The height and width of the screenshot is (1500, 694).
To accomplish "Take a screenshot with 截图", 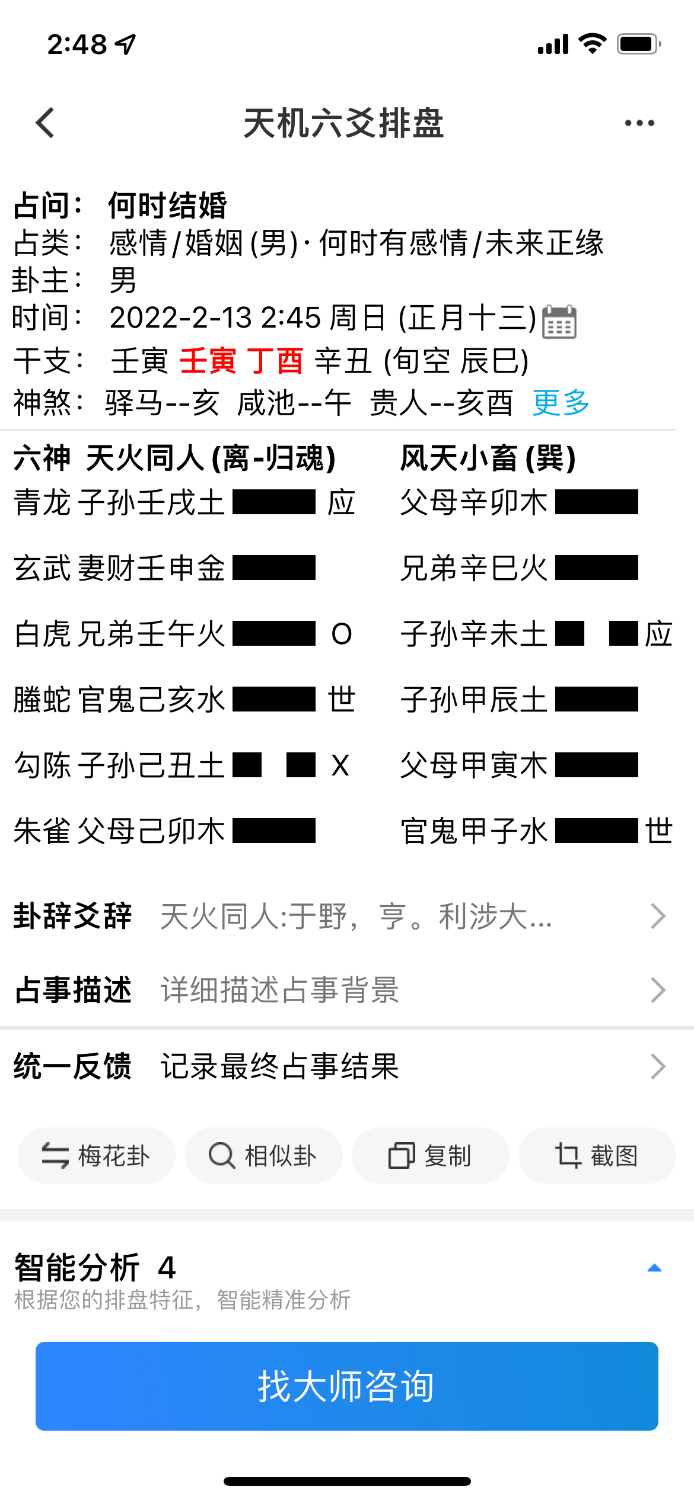I will point(597,1156).
